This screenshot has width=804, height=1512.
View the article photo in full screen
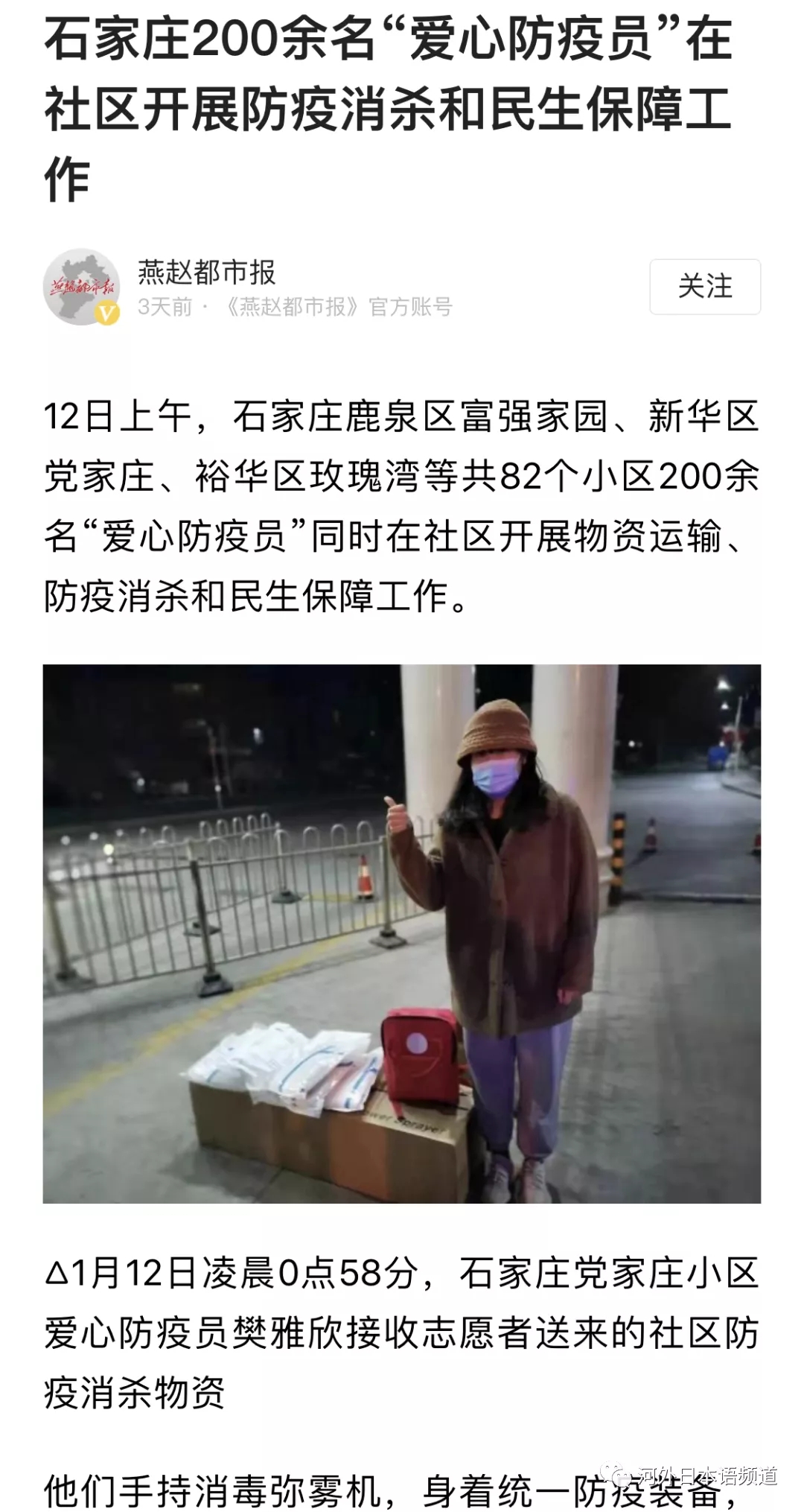coord(402,933)
